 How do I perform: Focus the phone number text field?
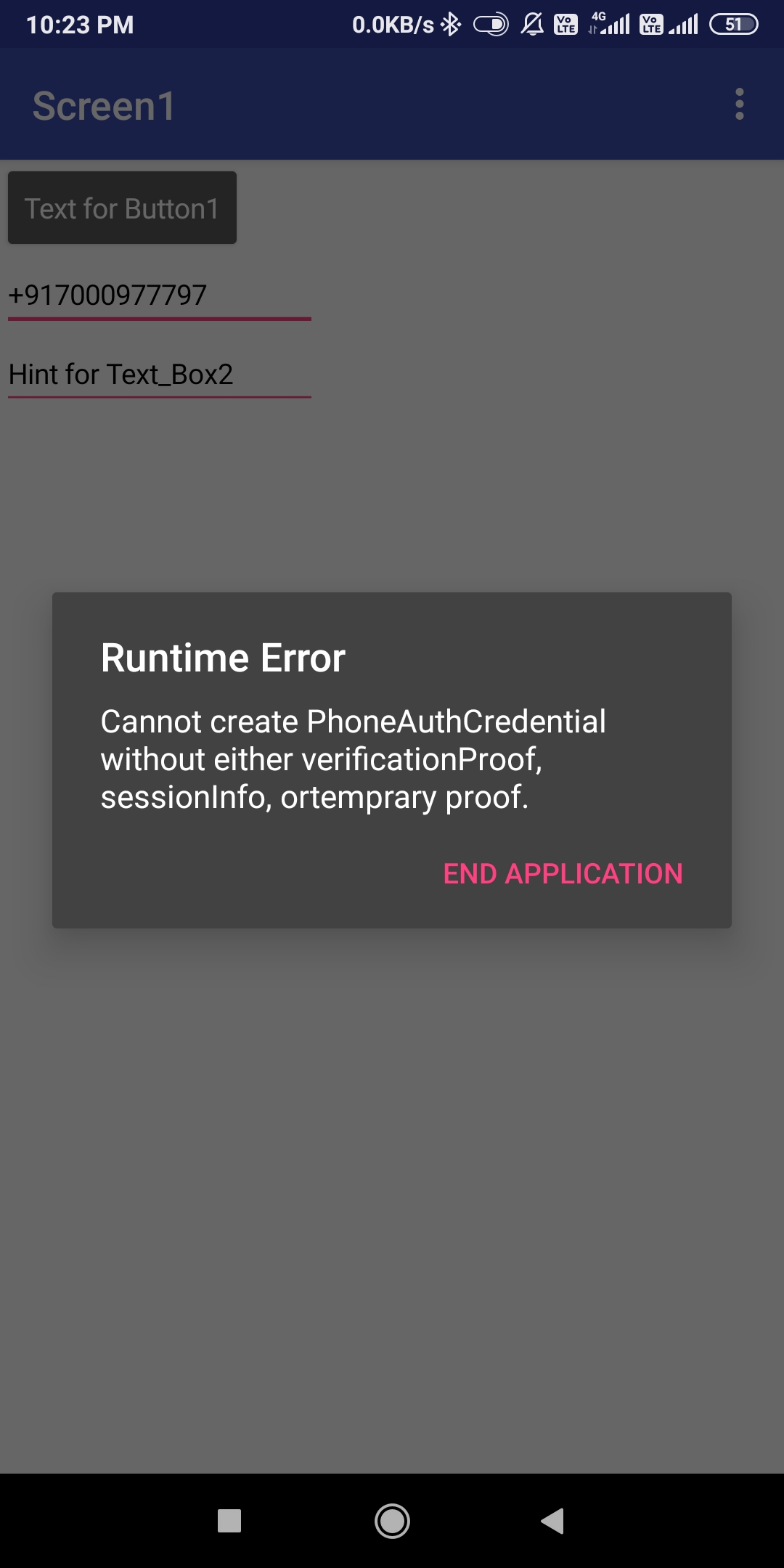tap(159, 295)
